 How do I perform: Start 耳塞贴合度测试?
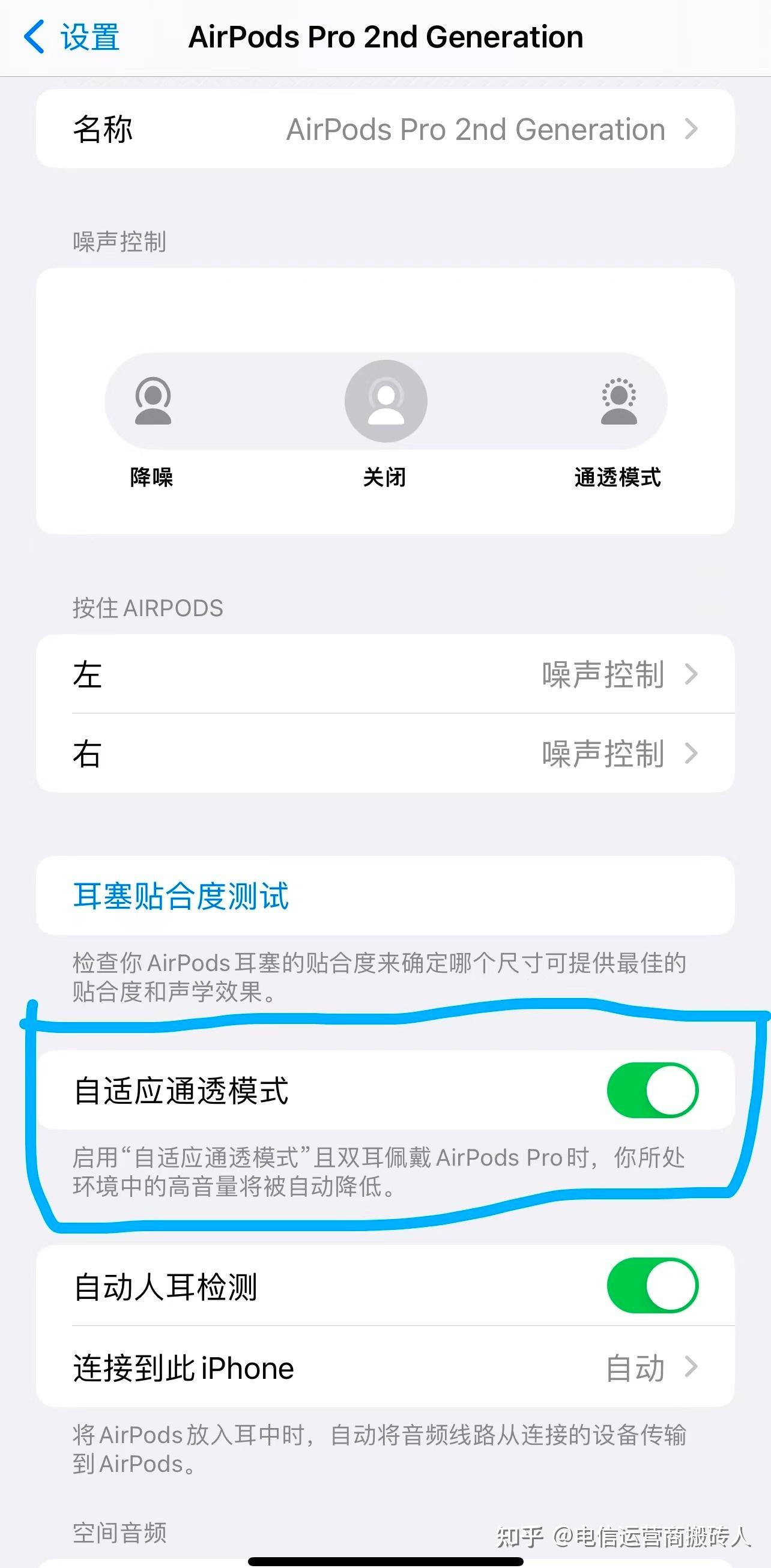[181, 896]
